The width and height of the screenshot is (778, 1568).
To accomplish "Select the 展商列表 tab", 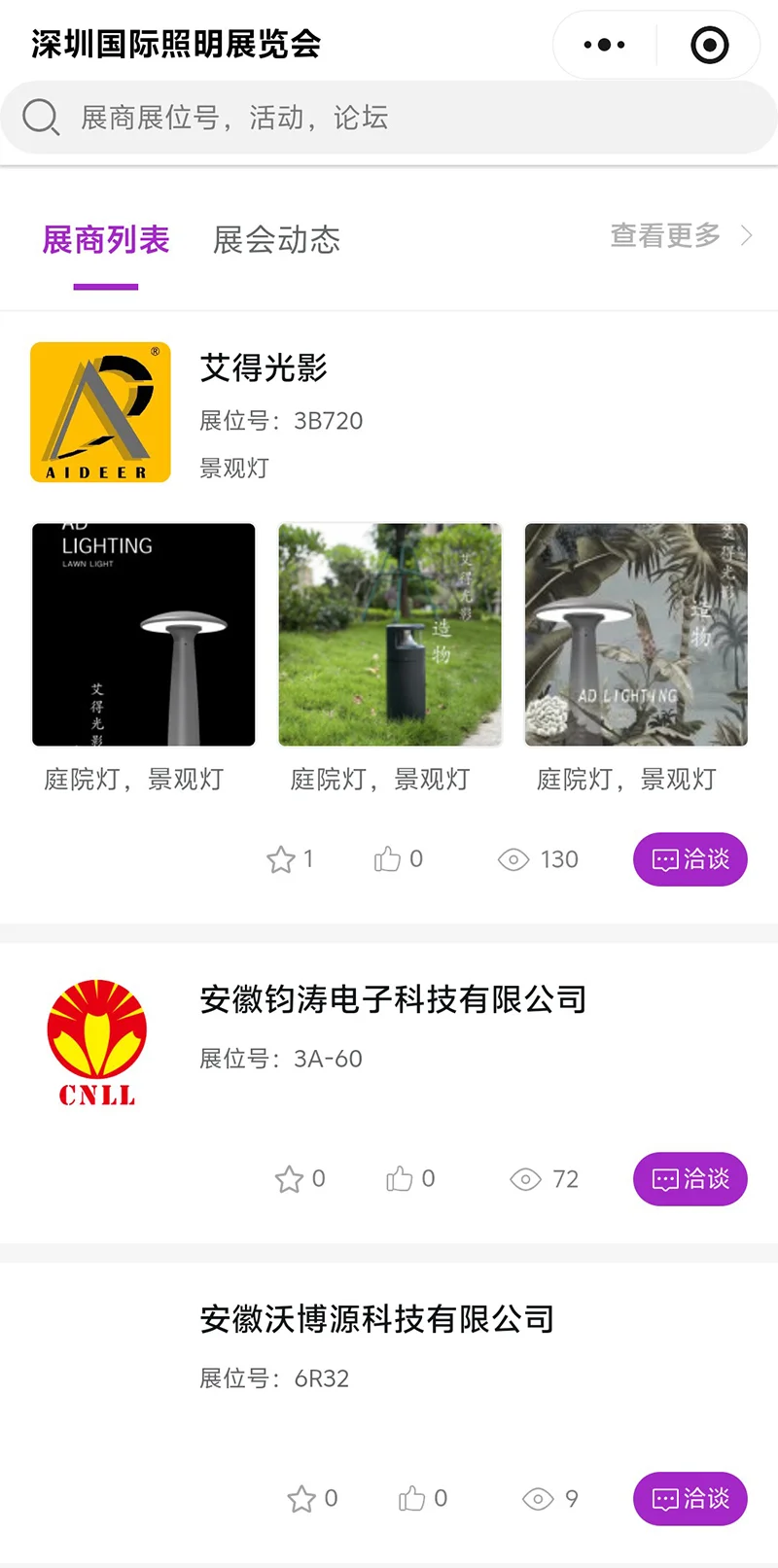I will coord(106,240).
